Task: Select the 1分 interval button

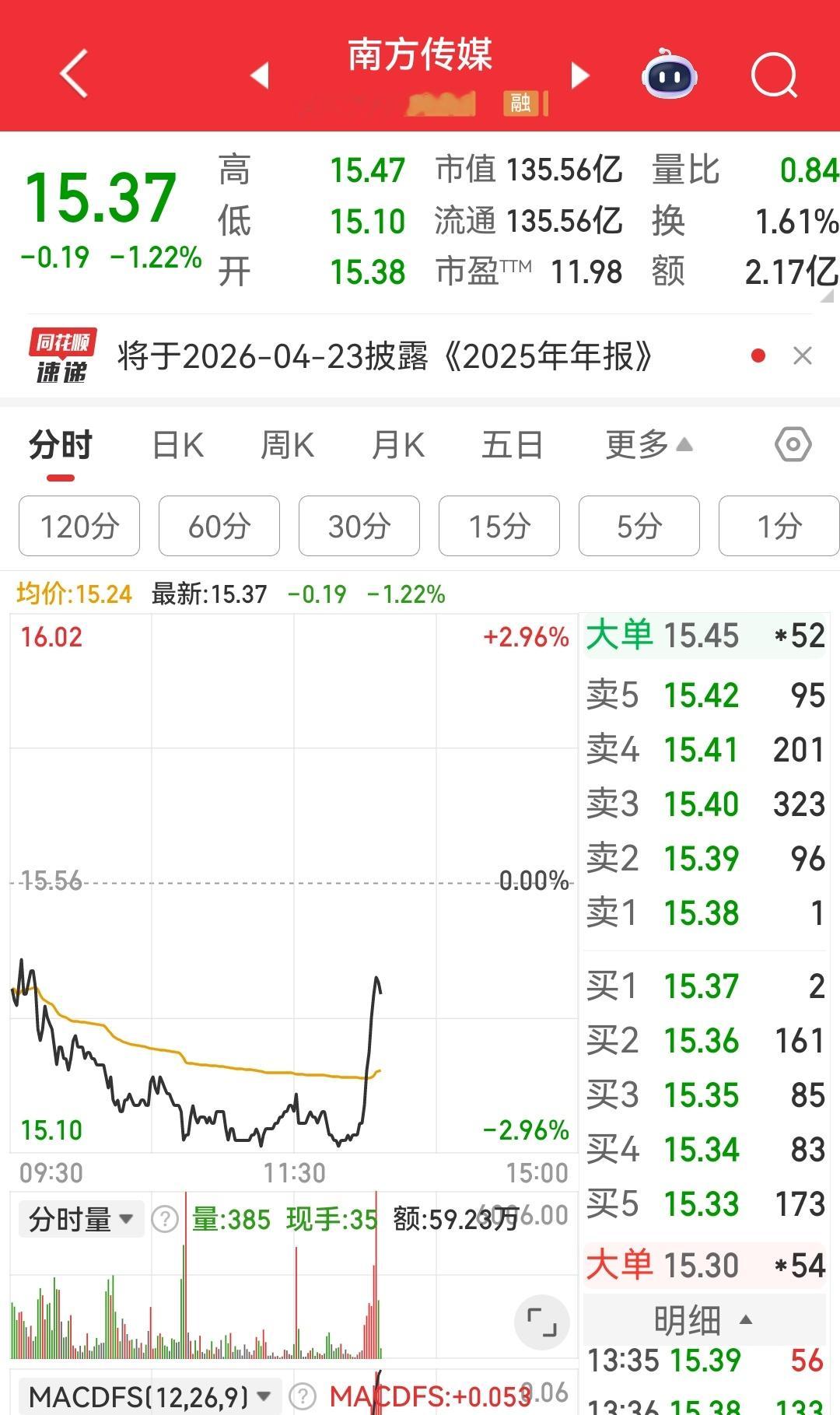Action: point(779,526)
